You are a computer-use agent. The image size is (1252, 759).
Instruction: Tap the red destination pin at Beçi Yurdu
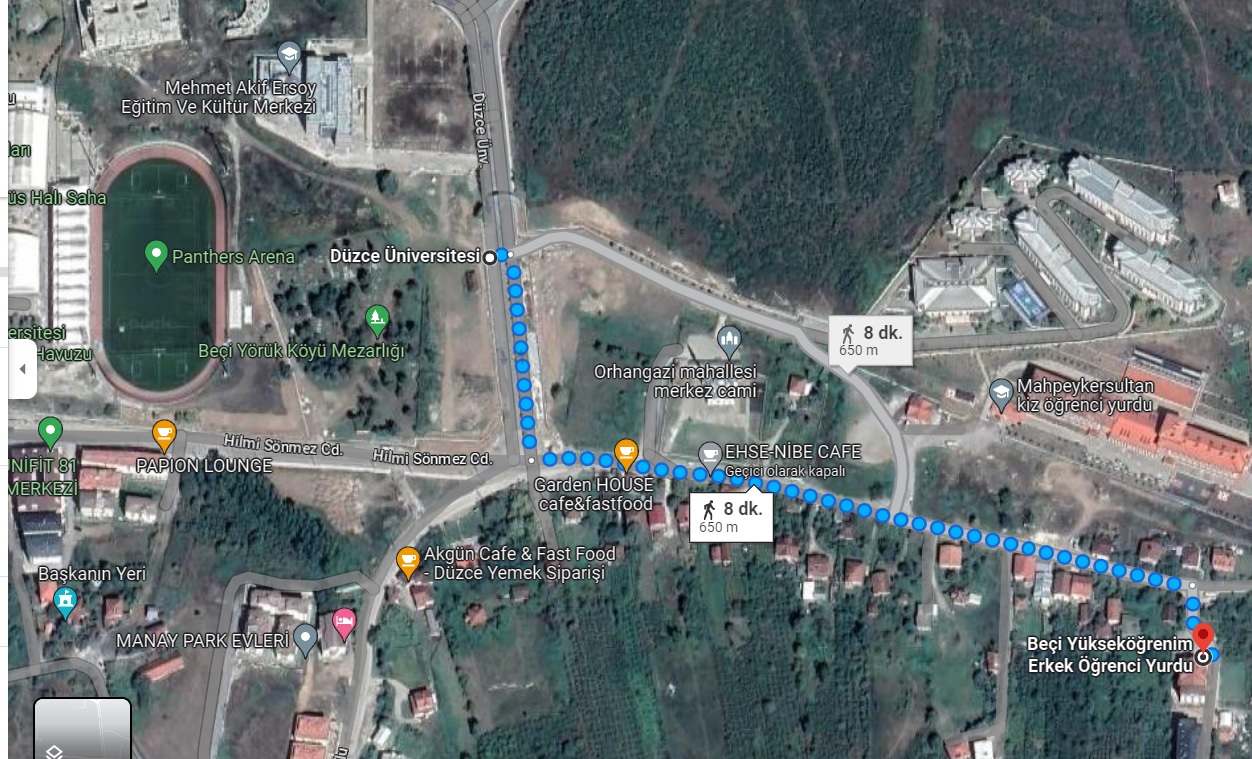point(1203,637)
